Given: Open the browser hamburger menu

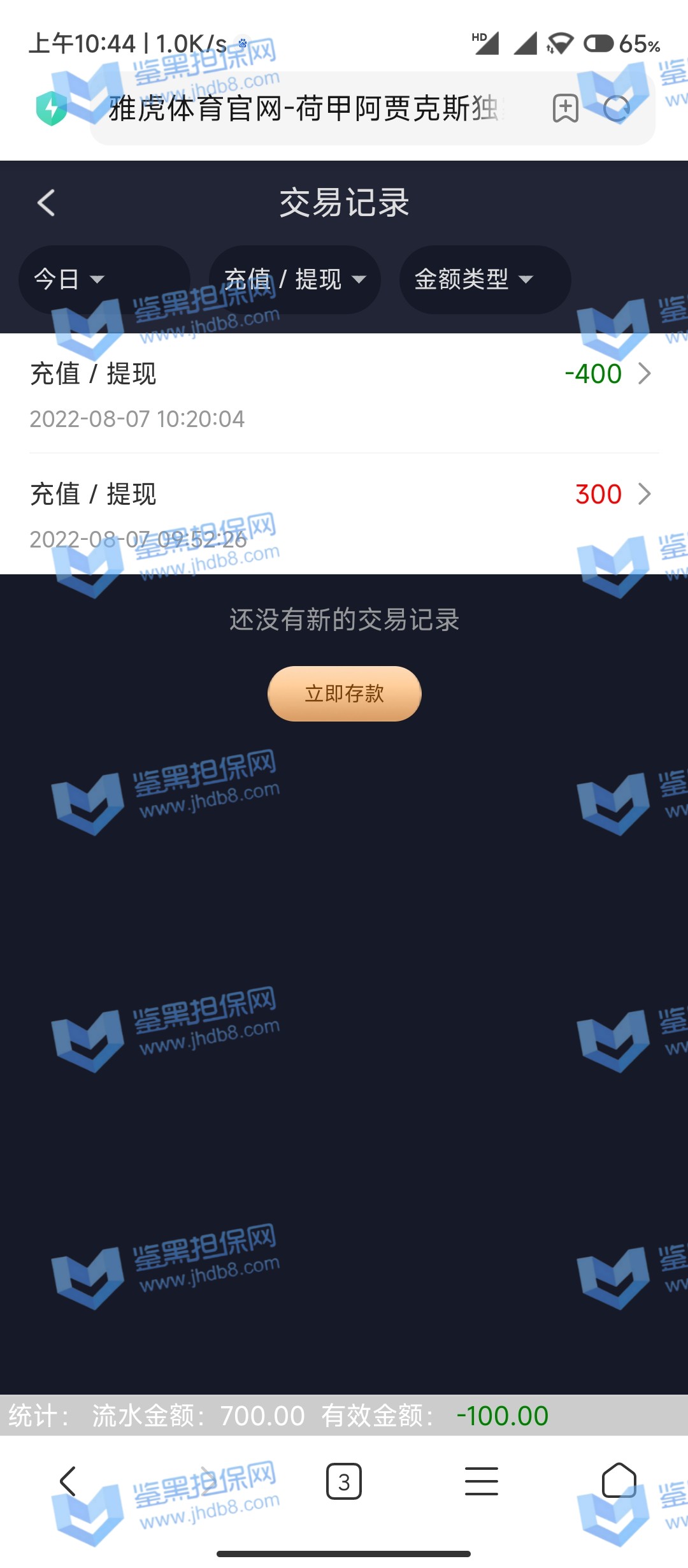Looking at the screenshot, I should coord(482,1481).
